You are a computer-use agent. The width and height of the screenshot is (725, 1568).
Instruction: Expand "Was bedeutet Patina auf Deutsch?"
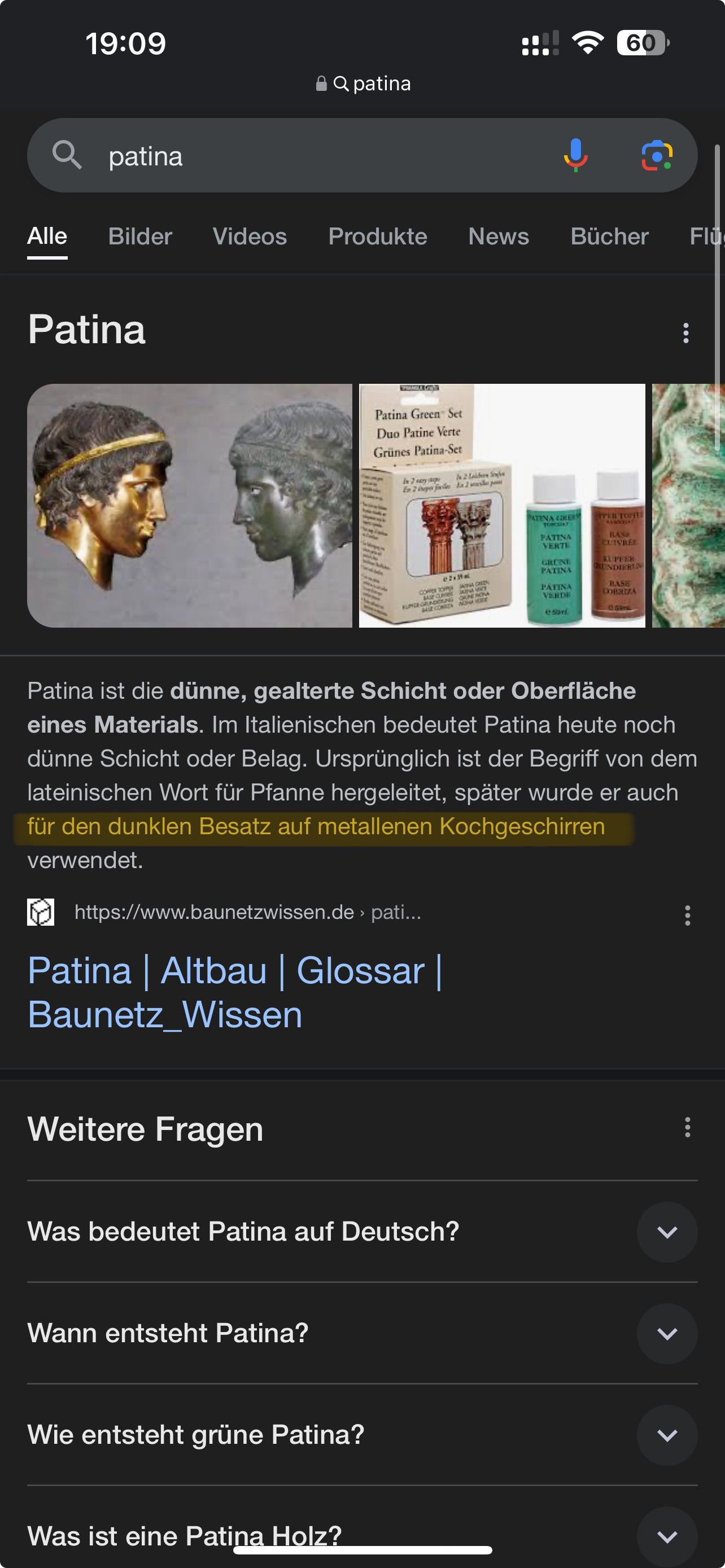(x=667, y=1232)
